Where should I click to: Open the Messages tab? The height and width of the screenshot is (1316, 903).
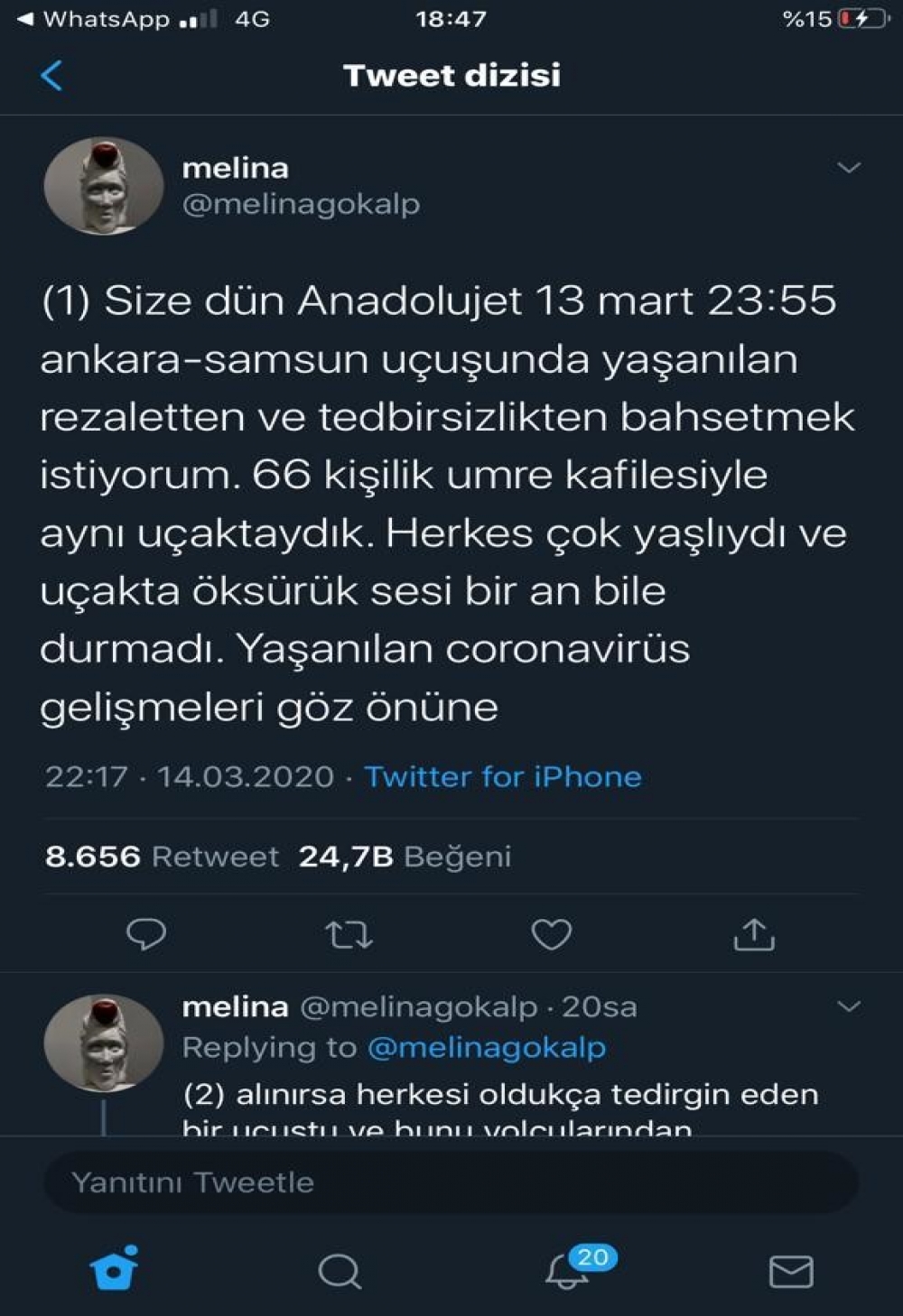[x=791, y=1271]
